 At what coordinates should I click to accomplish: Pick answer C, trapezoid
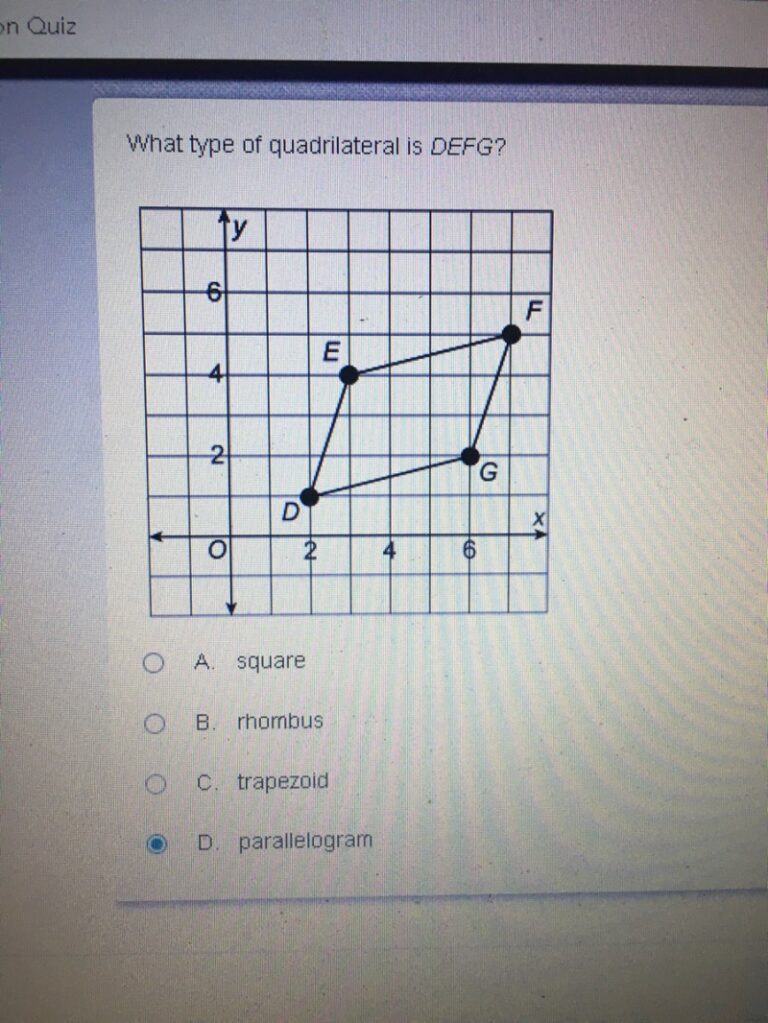pos(153,784)
